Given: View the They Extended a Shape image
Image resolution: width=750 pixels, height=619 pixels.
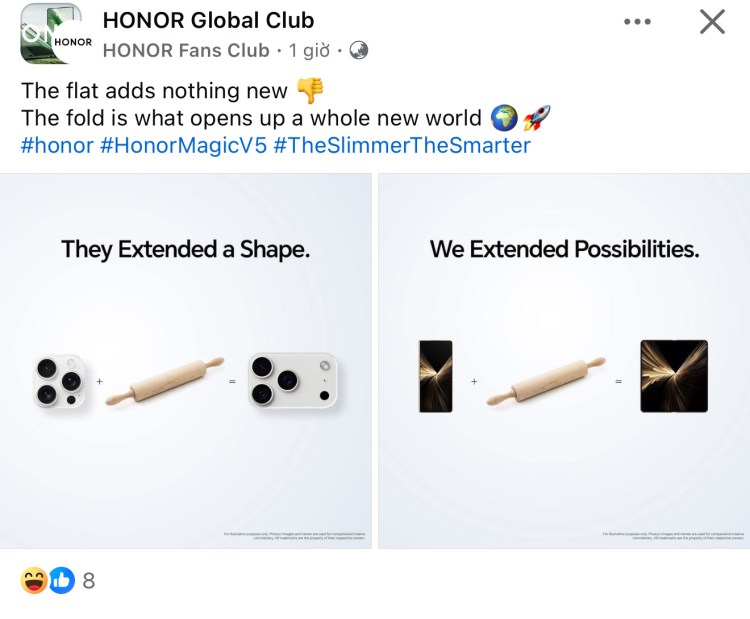Looking at the screenshot, I should tap(186, 361).
